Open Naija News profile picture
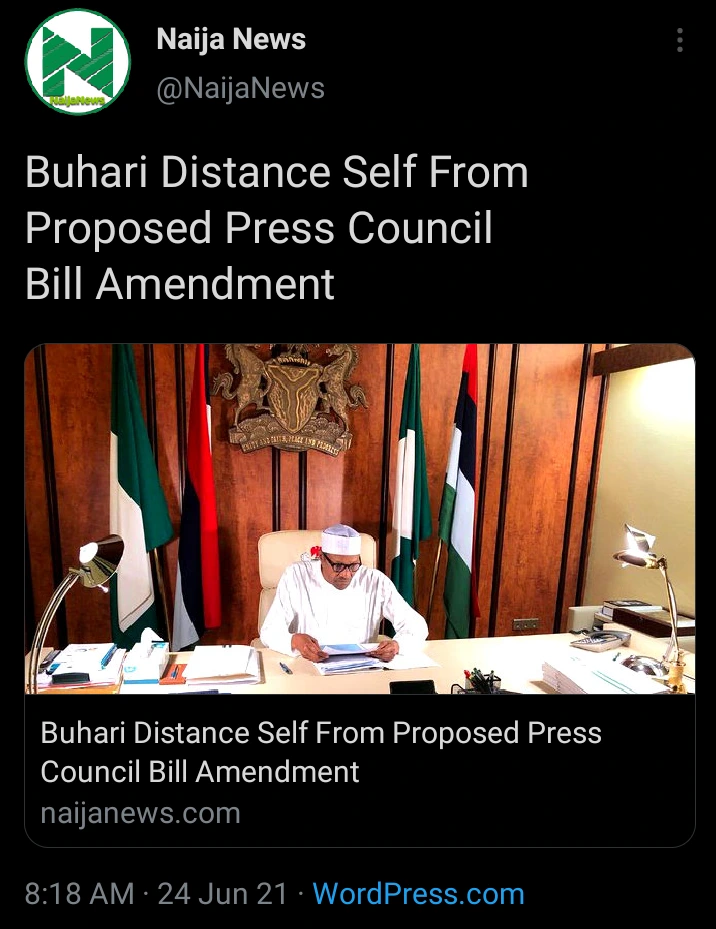The image size is (716, 929). pyautogui.click(x=77, y=63)
